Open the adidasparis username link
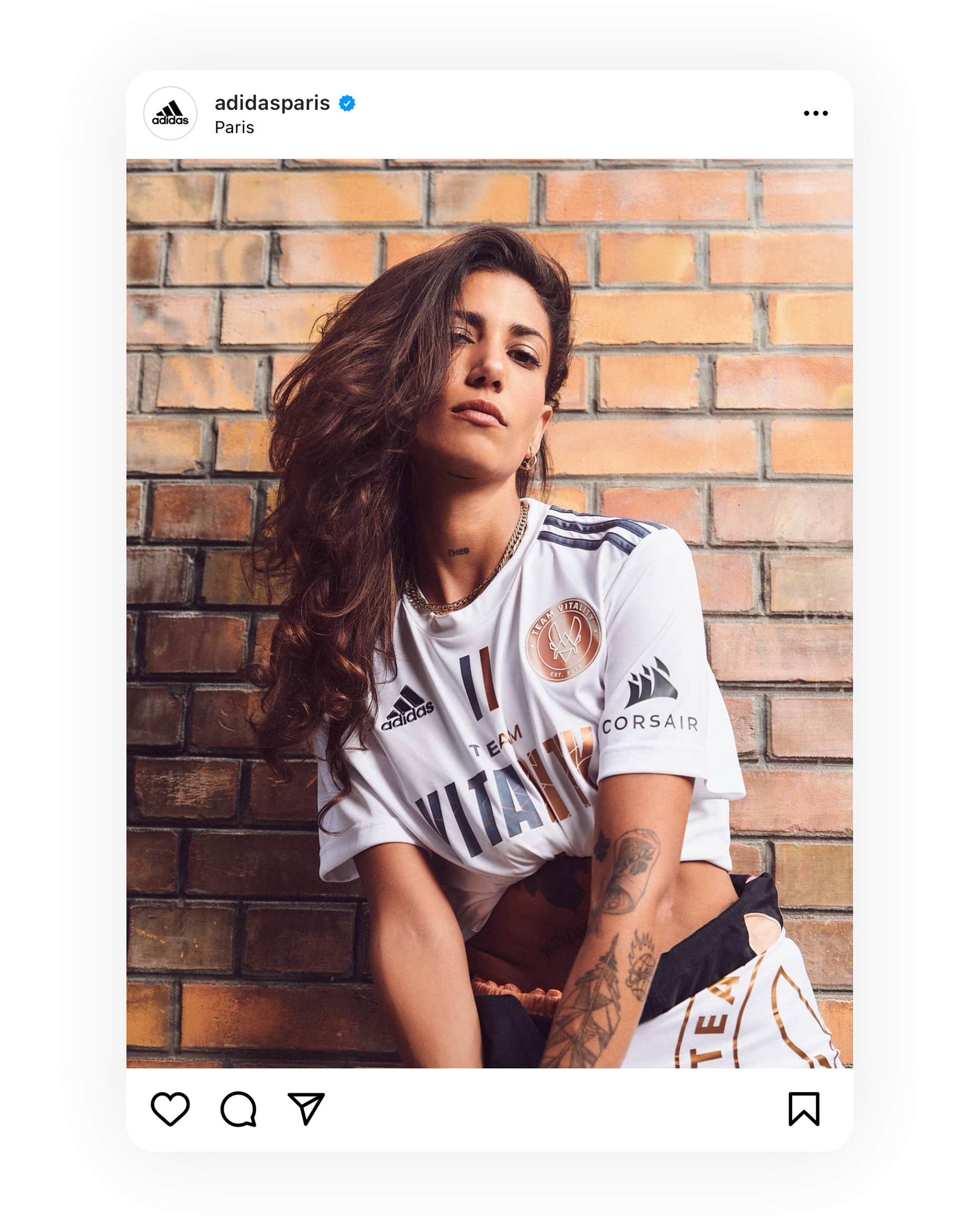 point(272,103)
